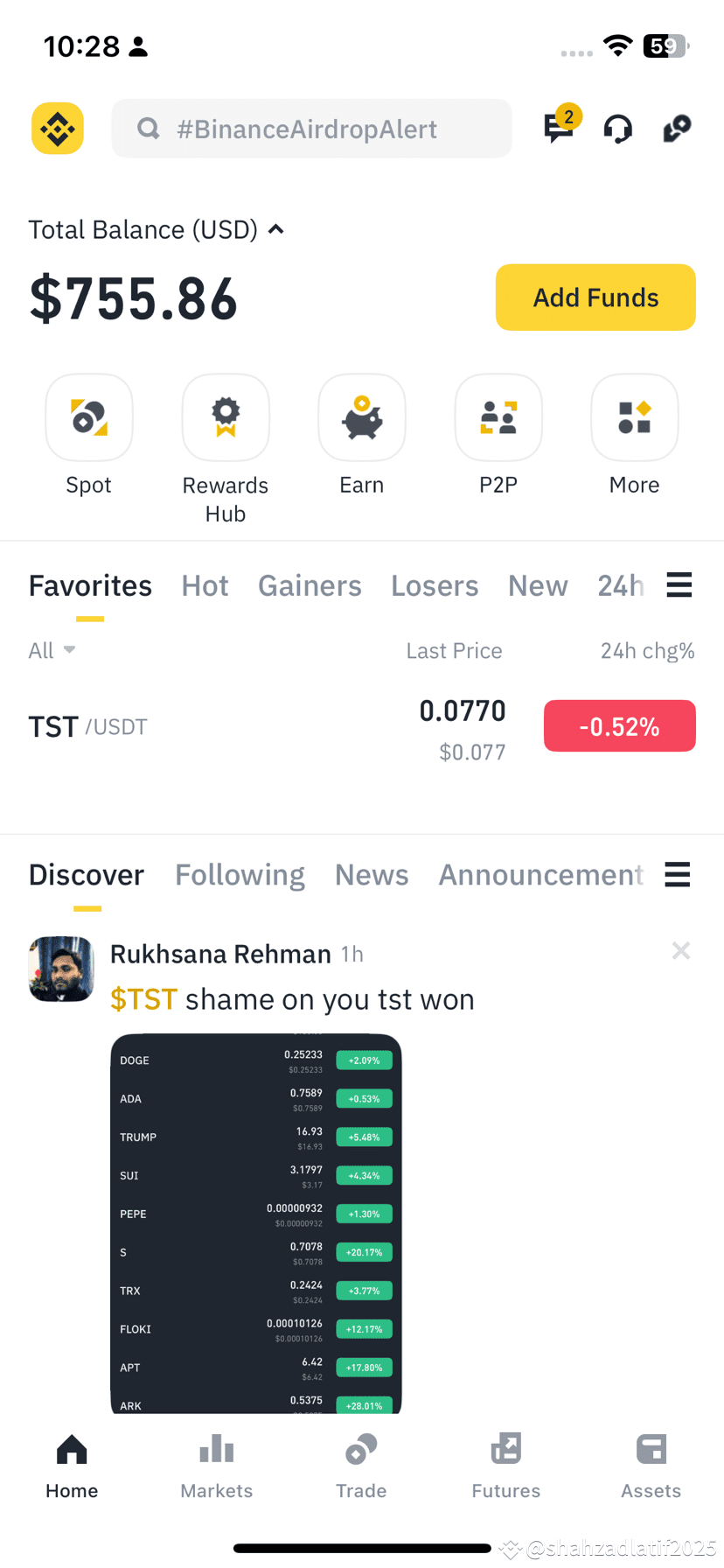Open the P2P trading section
This screenshot has width=724, height=1568.
(498, 417)
